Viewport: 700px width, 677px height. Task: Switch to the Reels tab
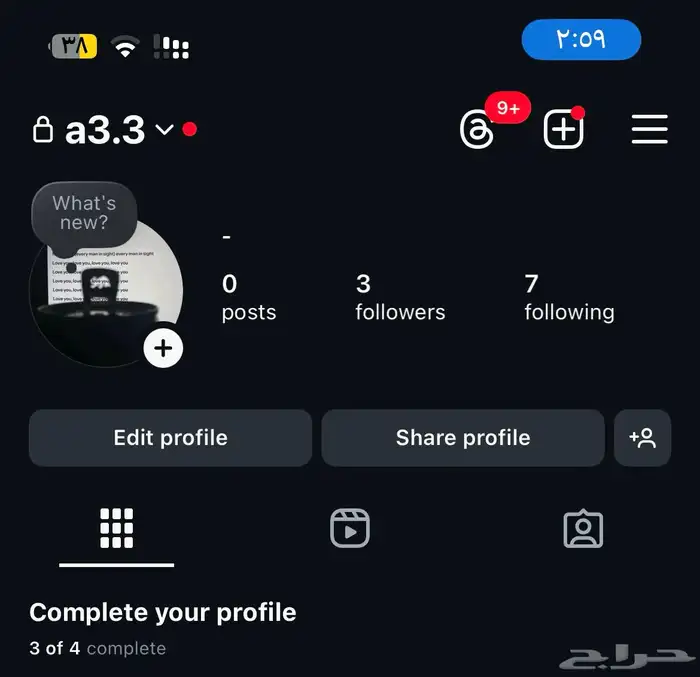point(350,528)
